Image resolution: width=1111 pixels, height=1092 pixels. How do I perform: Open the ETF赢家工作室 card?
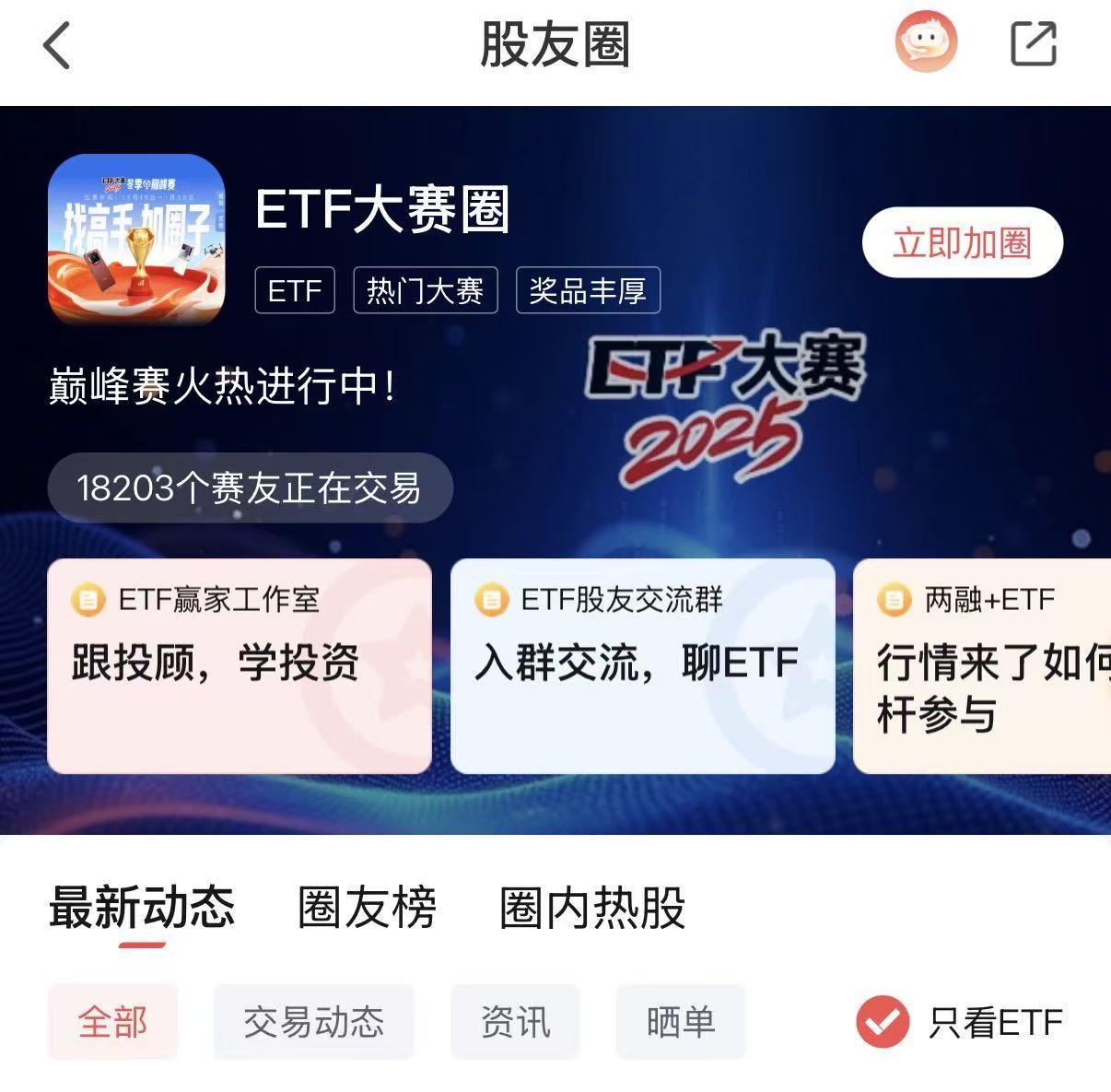tap(239, 665)
